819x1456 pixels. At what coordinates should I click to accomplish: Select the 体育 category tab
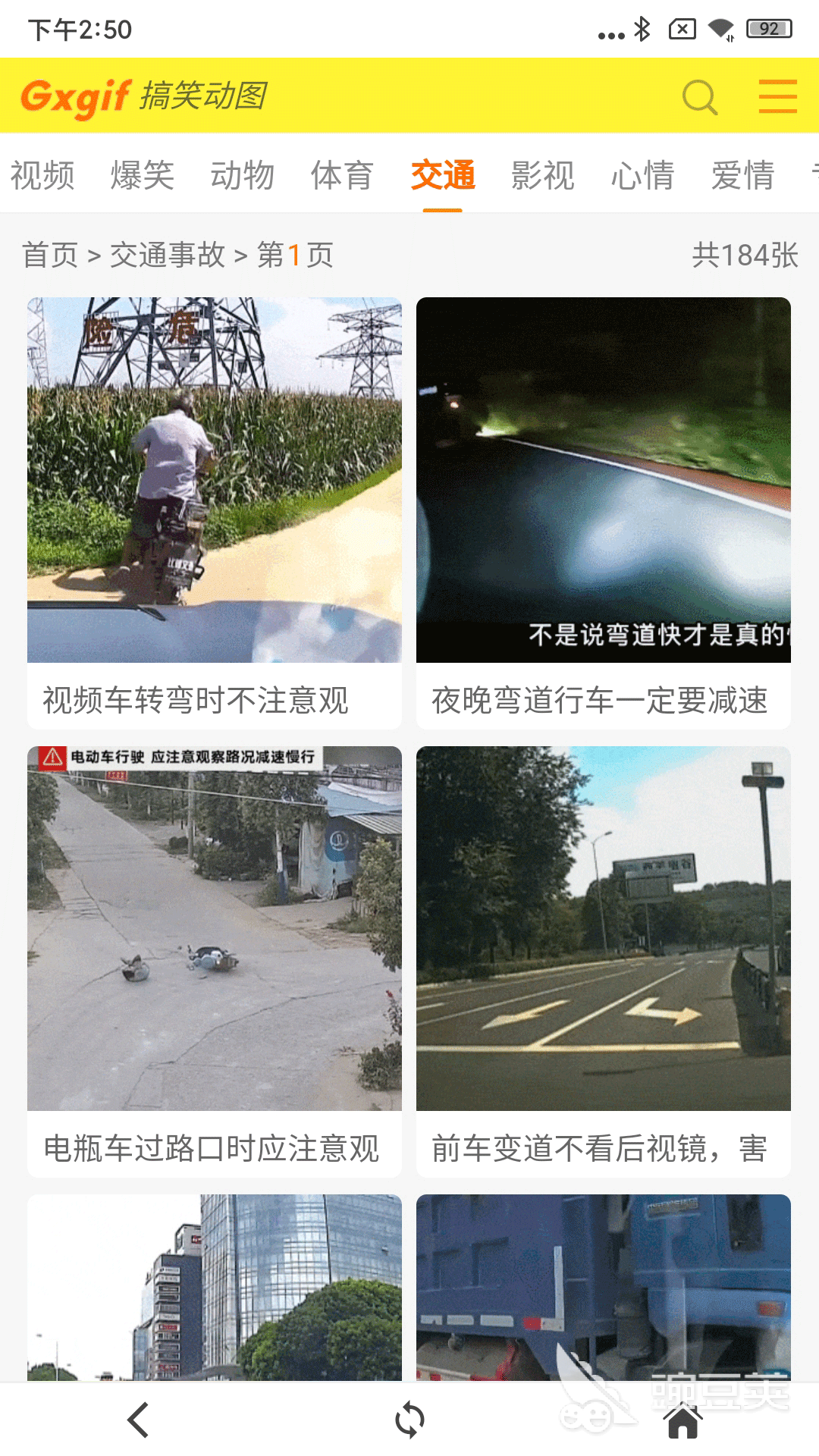(343, 176)
